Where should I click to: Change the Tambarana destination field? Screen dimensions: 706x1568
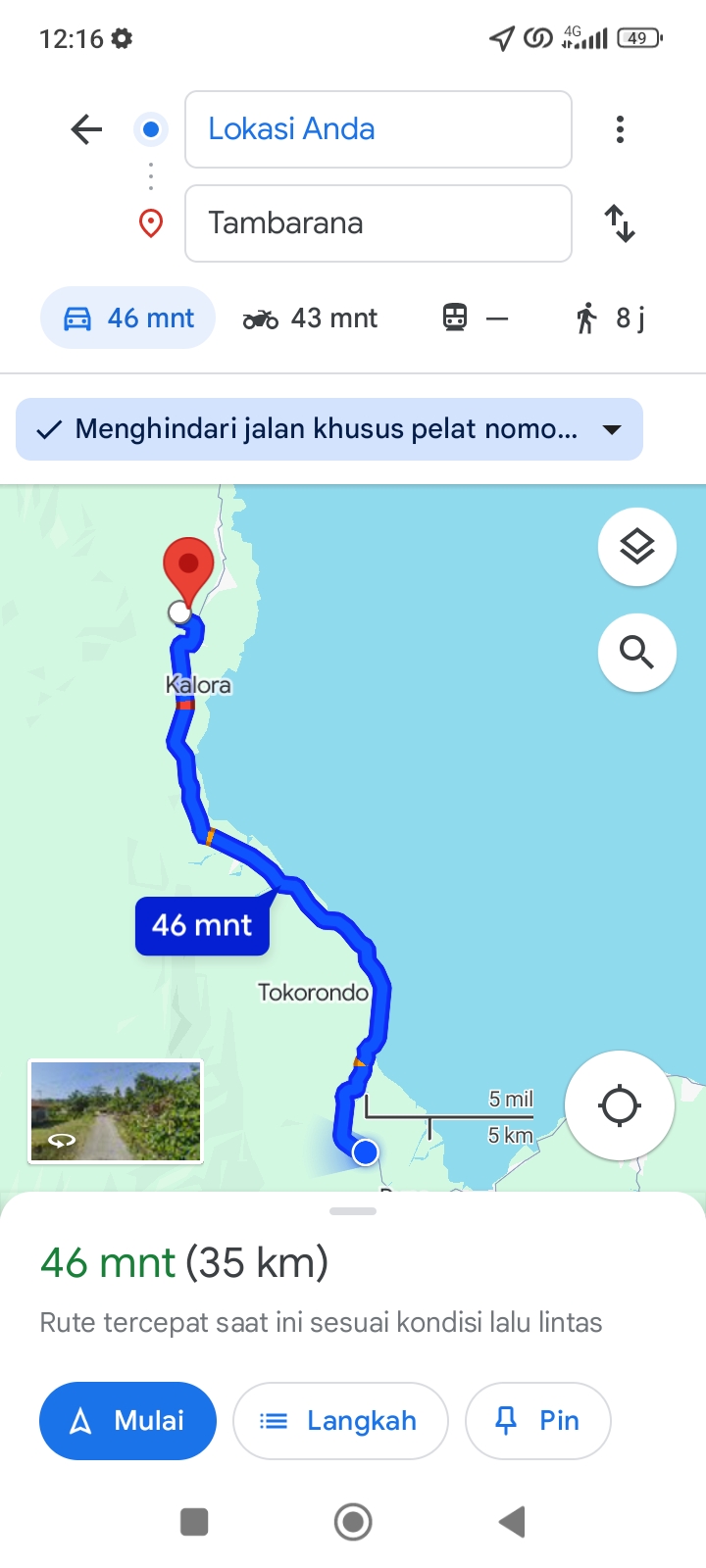coord(378,223)
